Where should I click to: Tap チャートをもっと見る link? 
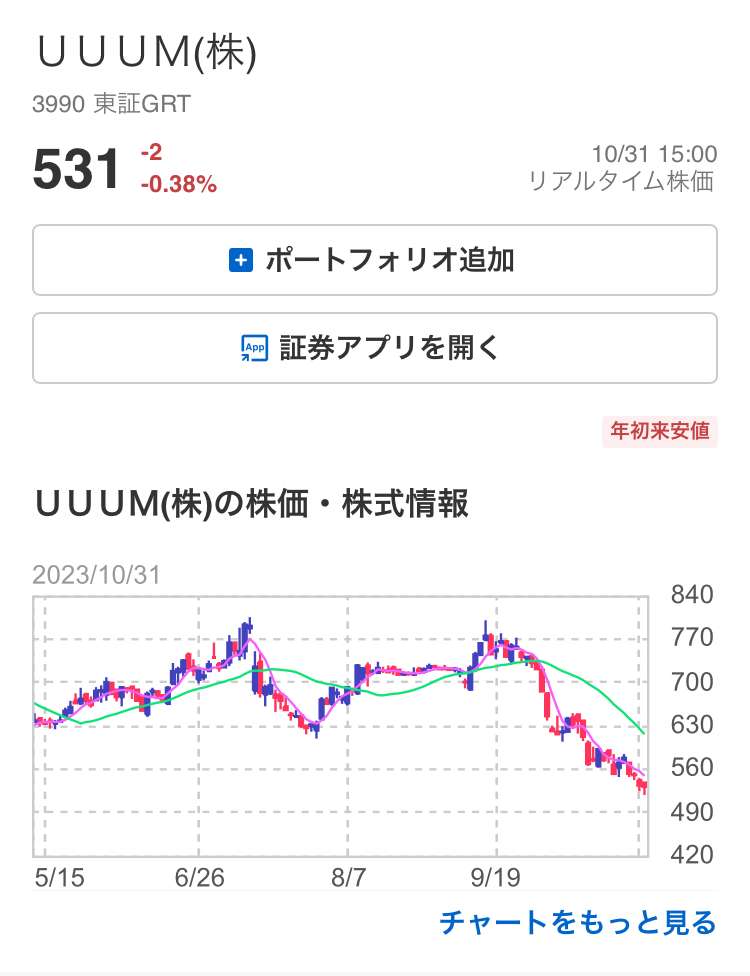[578, 922]
